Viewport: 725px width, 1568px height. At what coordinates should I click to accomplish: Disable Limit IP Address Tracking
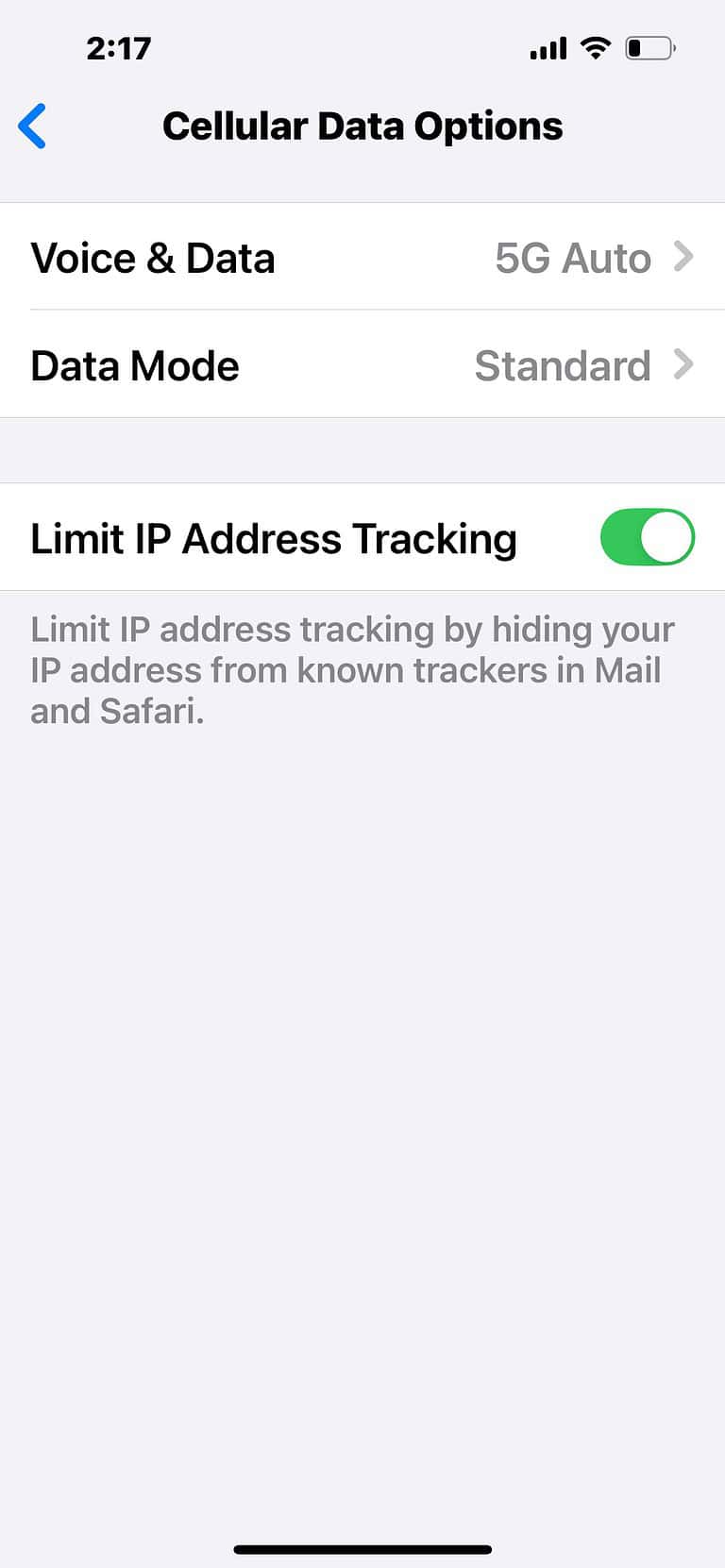point(647,537)
